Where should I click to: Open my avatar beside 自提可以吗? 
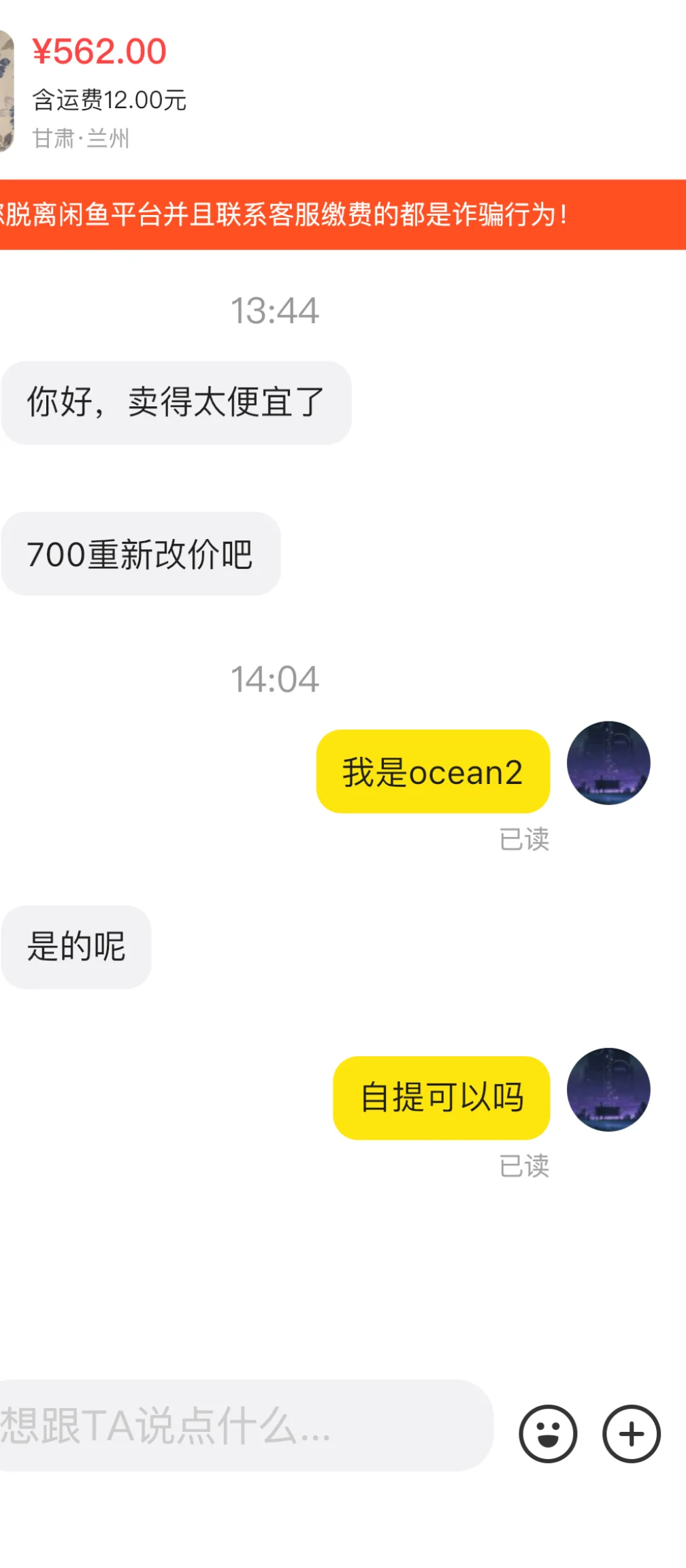point(608,1090)
